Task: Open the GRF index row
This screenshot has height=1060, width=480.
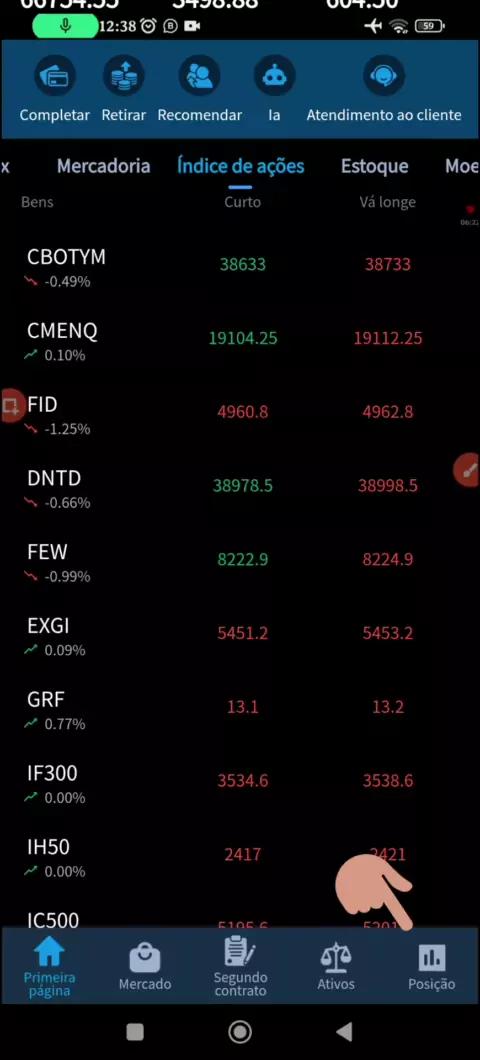Action: 240,710
